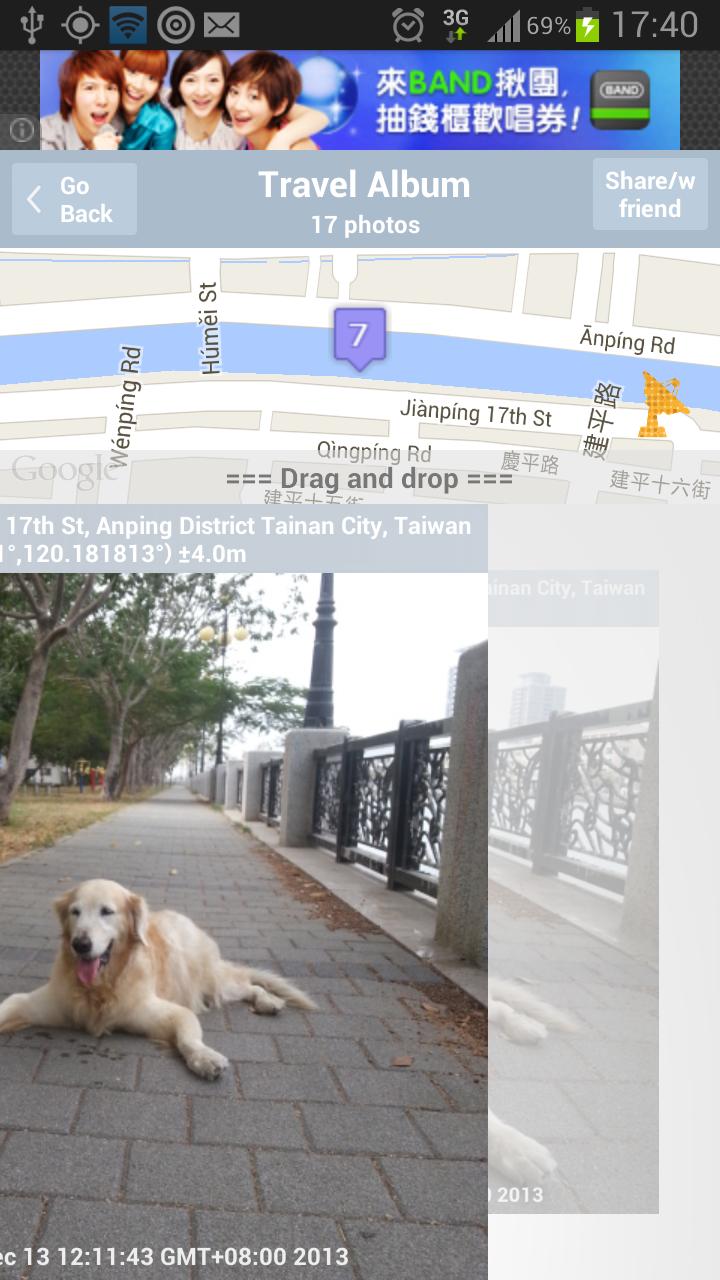The height and width of the screenshot is (1280, 720).
Task: Tap the ad info icon
Action: (x=21, y=130)
